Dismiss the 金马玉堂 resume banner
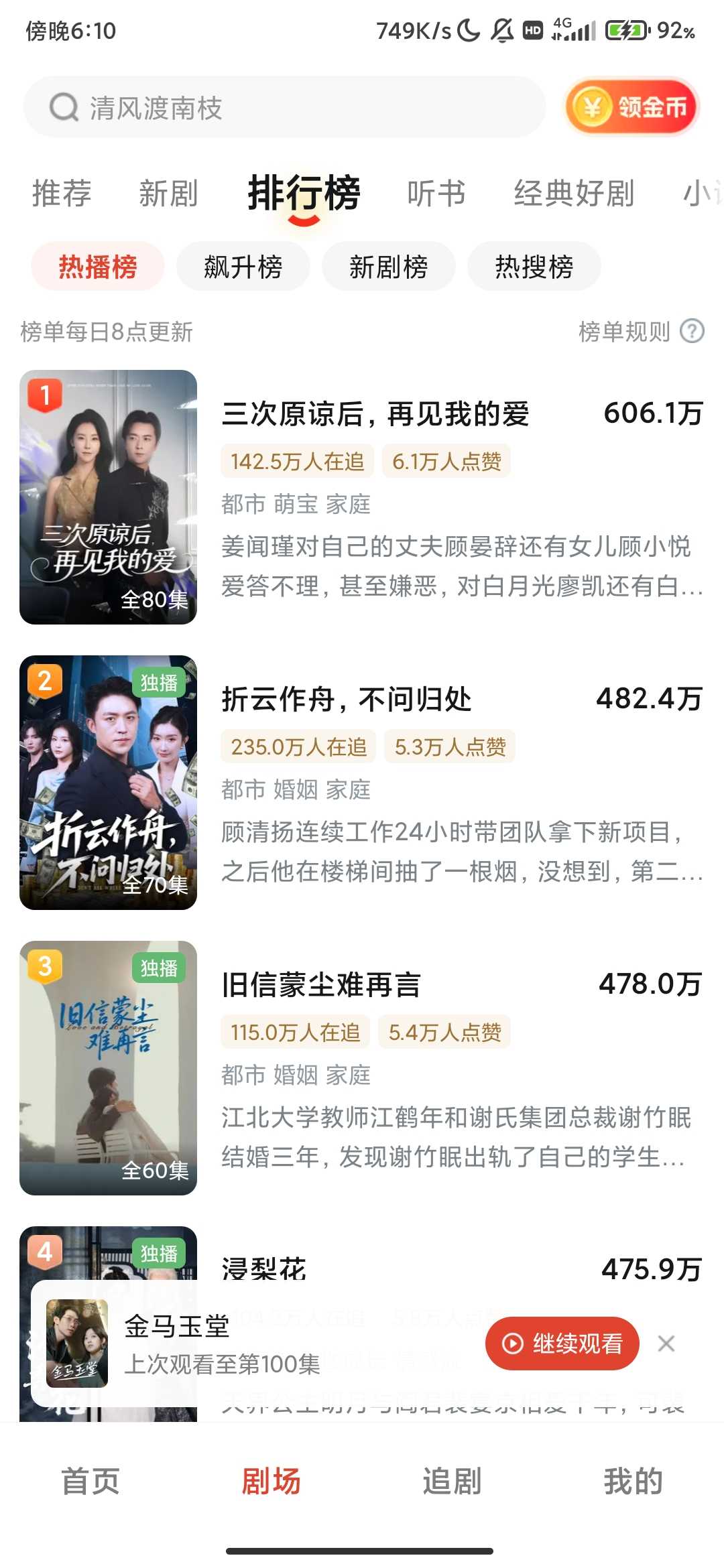The width and height of the screenshot is (724, 1568). click(x=666, y=1344)
